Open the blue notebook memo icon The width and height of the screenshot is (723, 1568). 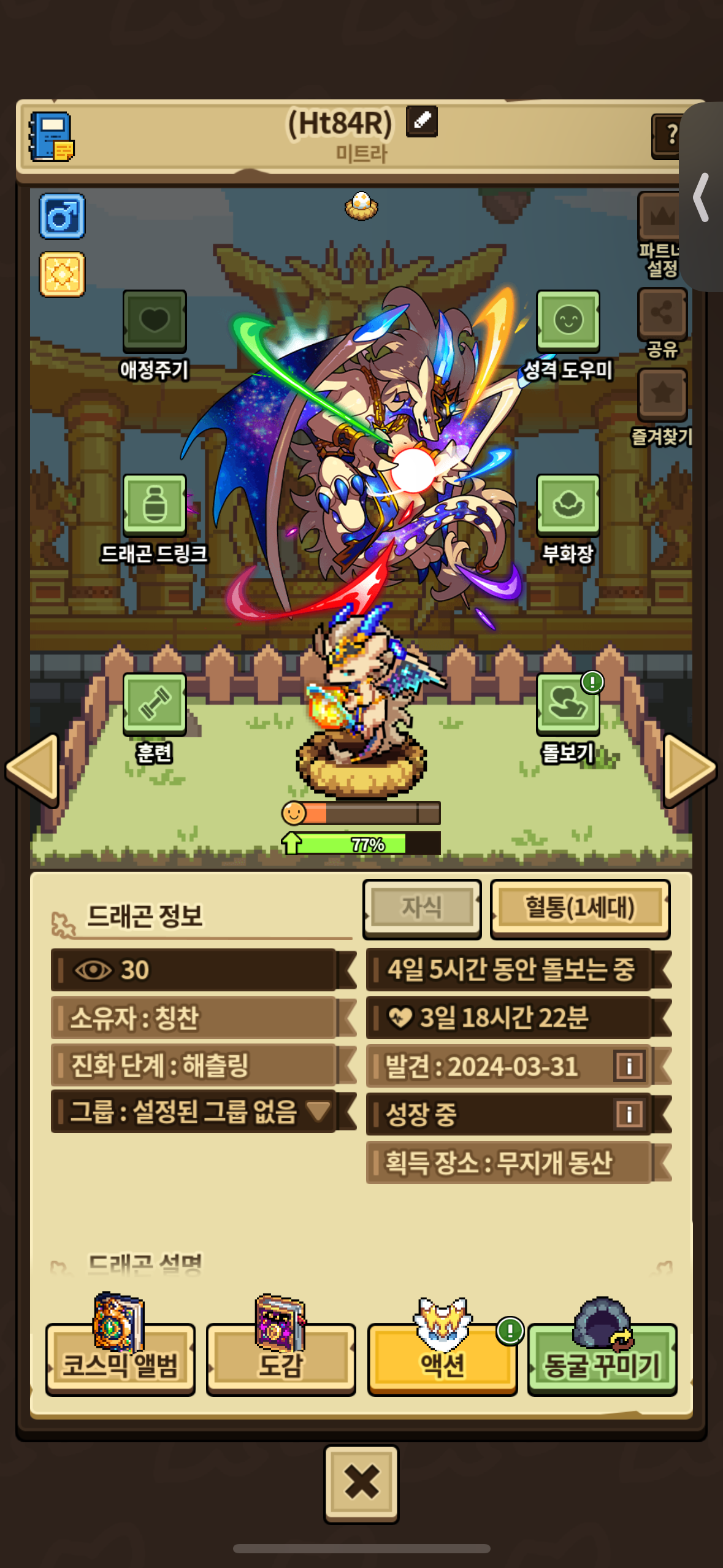coord(52,136)
